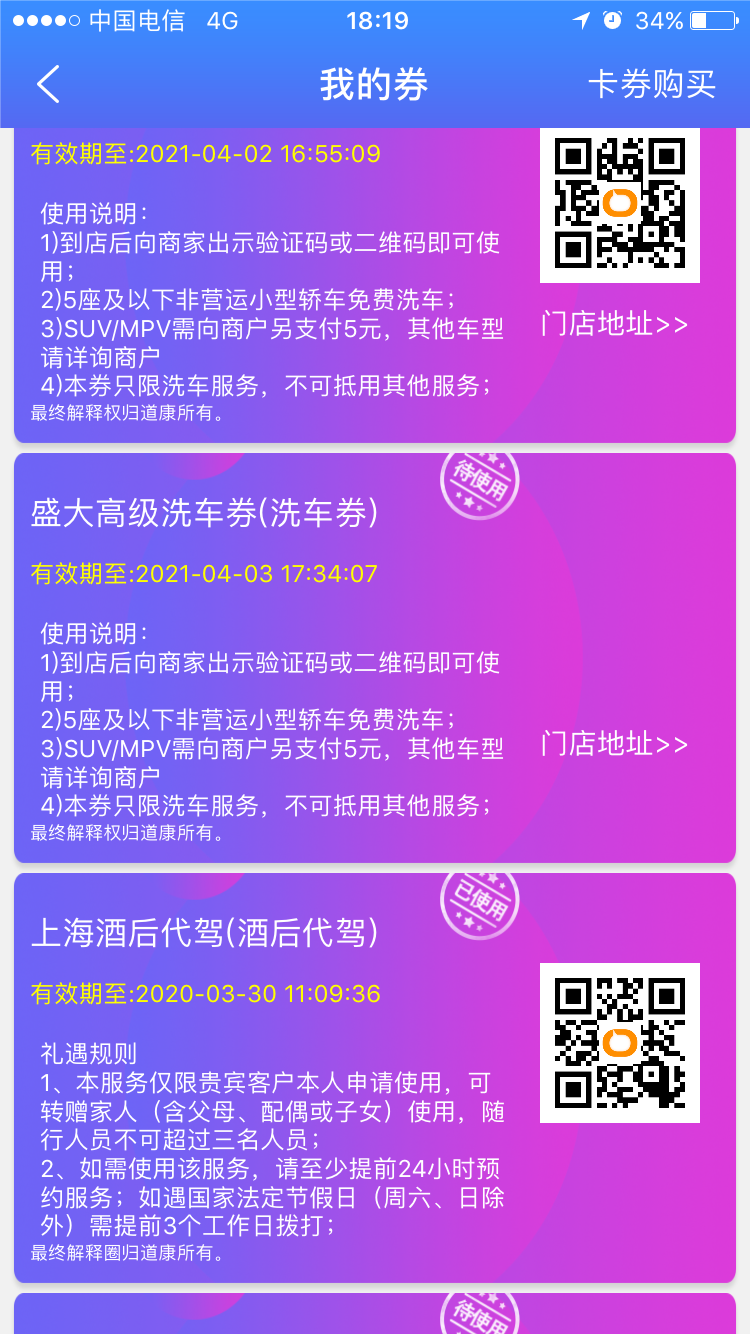Viewport: 750px width, 1334px height.
Task: Open the 上海酒后代驾 coupon card
Action: coord(375,1078)
